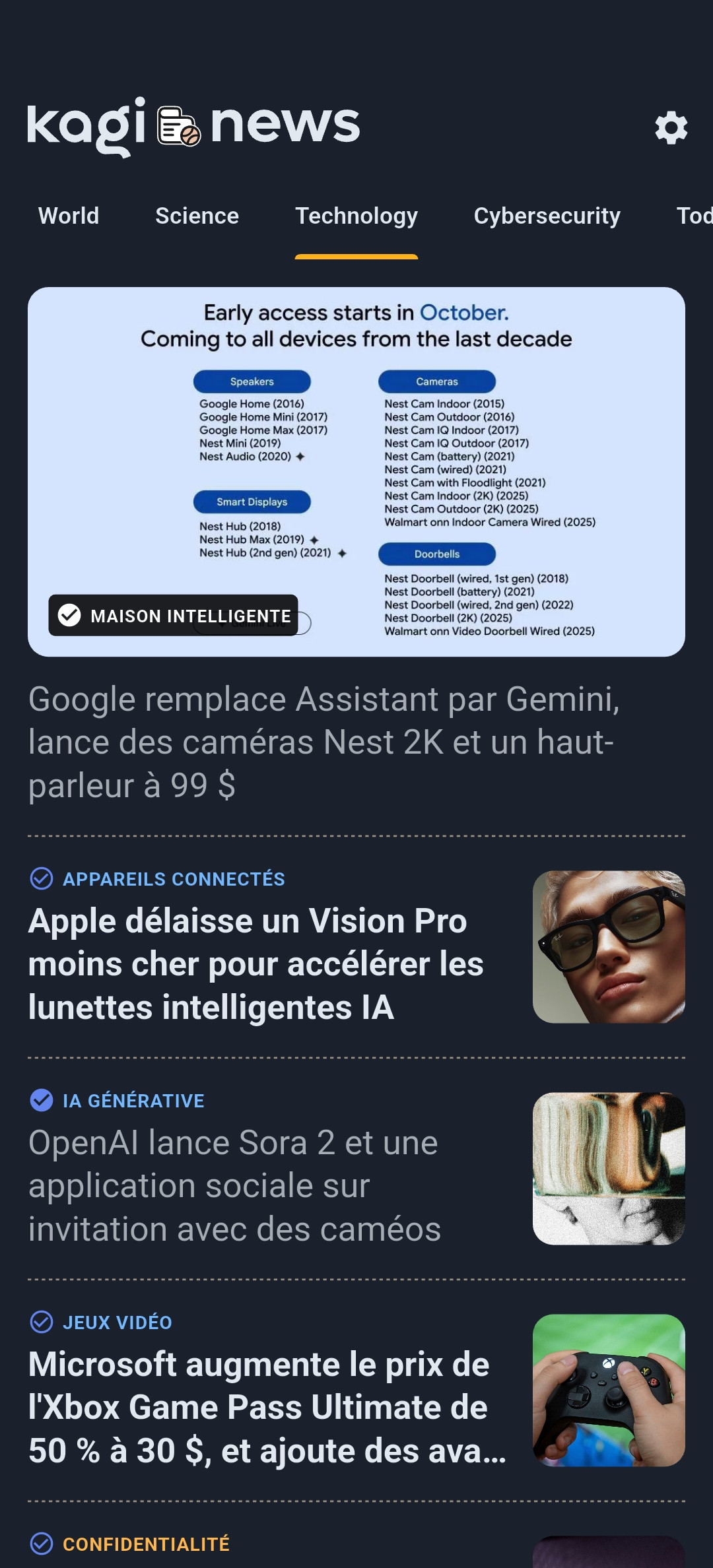This screenshot has height=1568, width=713.
Task: Select the Technology tab
Action: pyautogui.click(x=356, y=216)
